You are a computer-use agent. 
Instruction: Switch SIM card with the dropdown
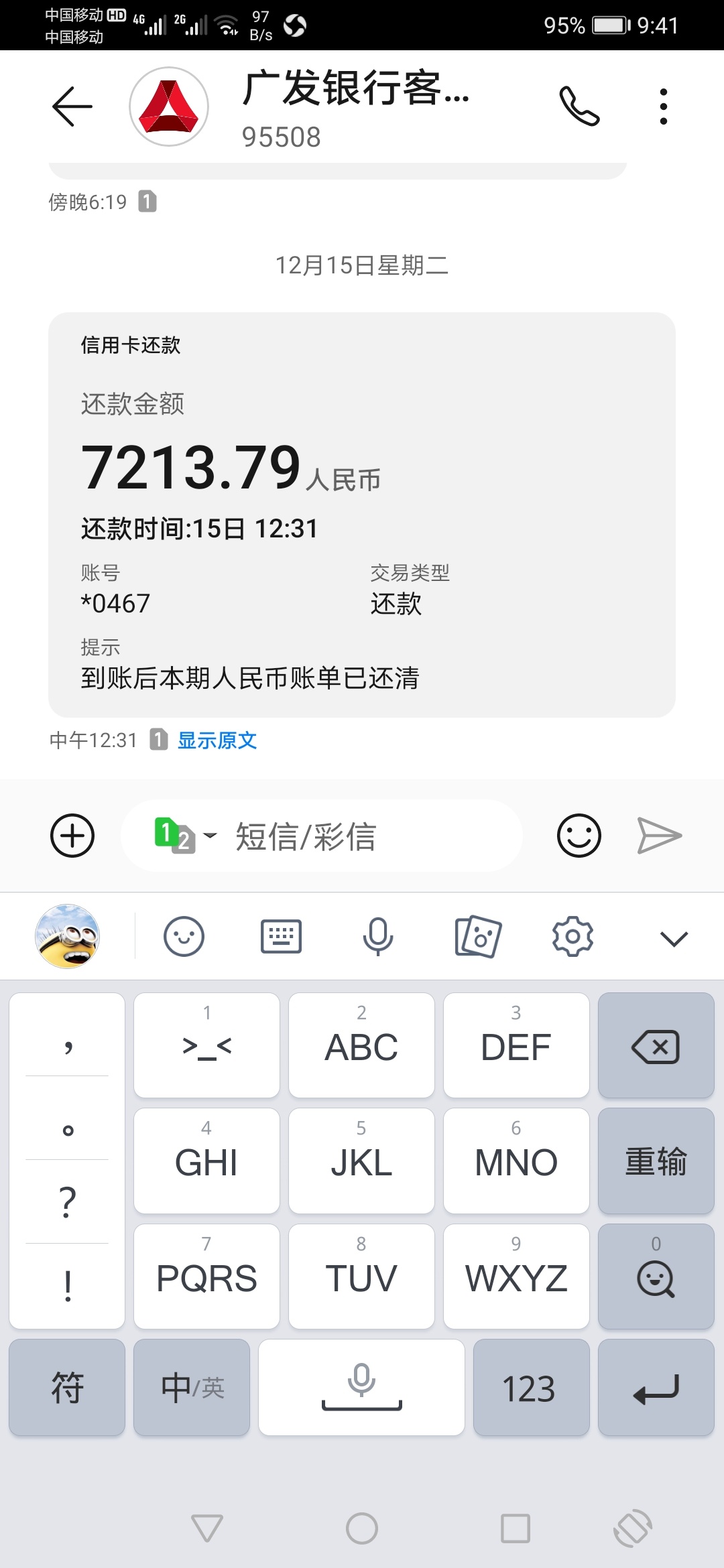(x=186, y=836)
